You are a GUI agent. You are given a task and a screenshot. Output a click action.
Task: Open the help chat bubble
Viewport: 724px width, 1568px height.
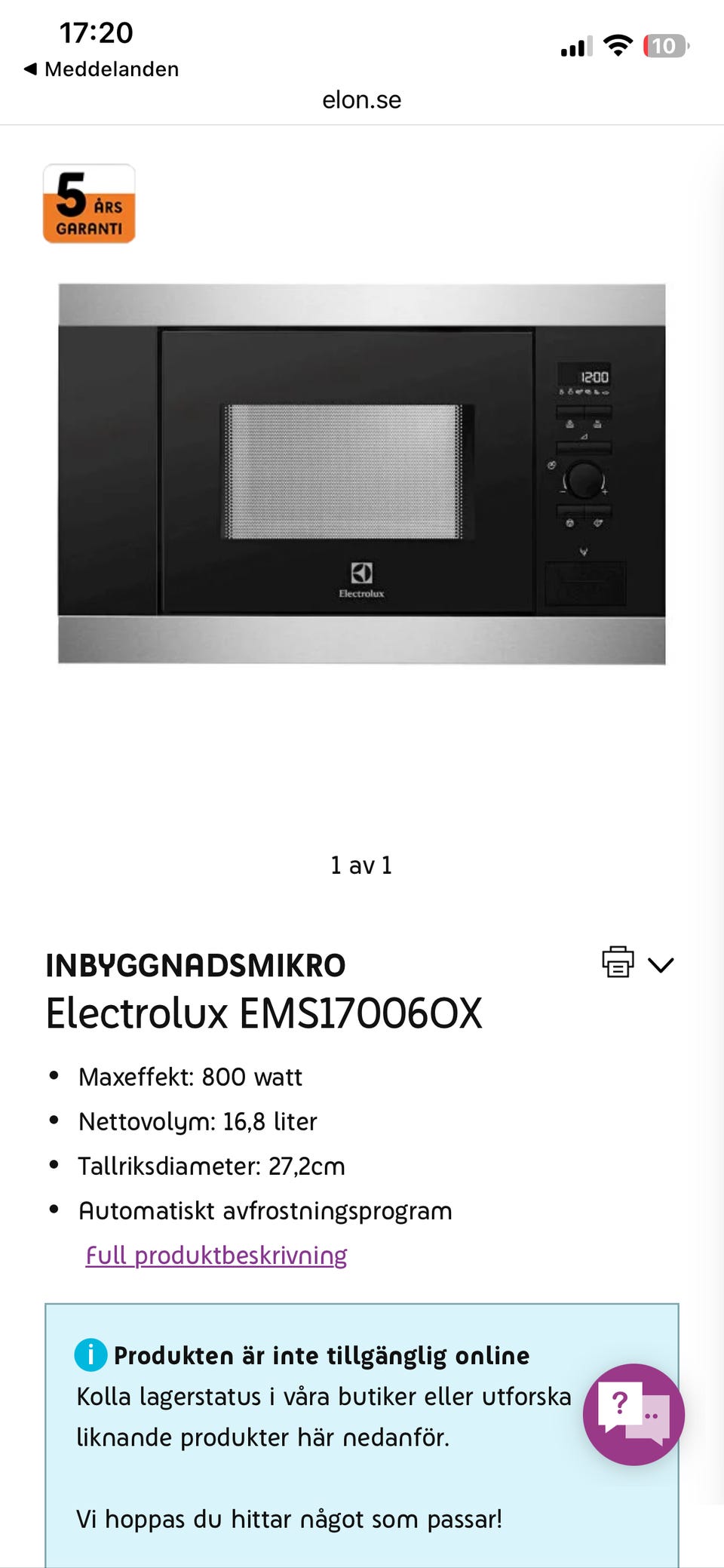[633, 1415]
